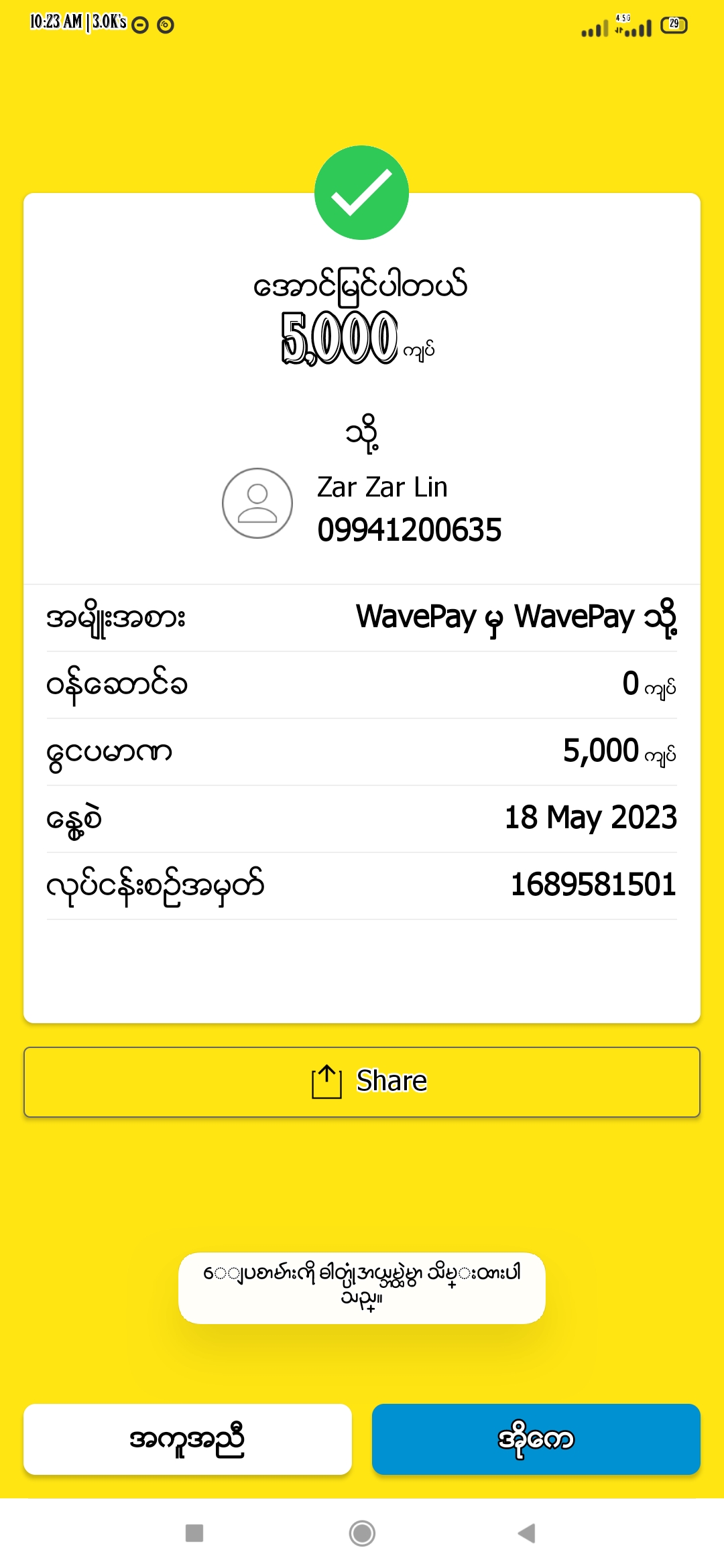Screen dimensions: 724x1568
Task: Go to the phone's home screen
Action: [x=362, y=1533]
